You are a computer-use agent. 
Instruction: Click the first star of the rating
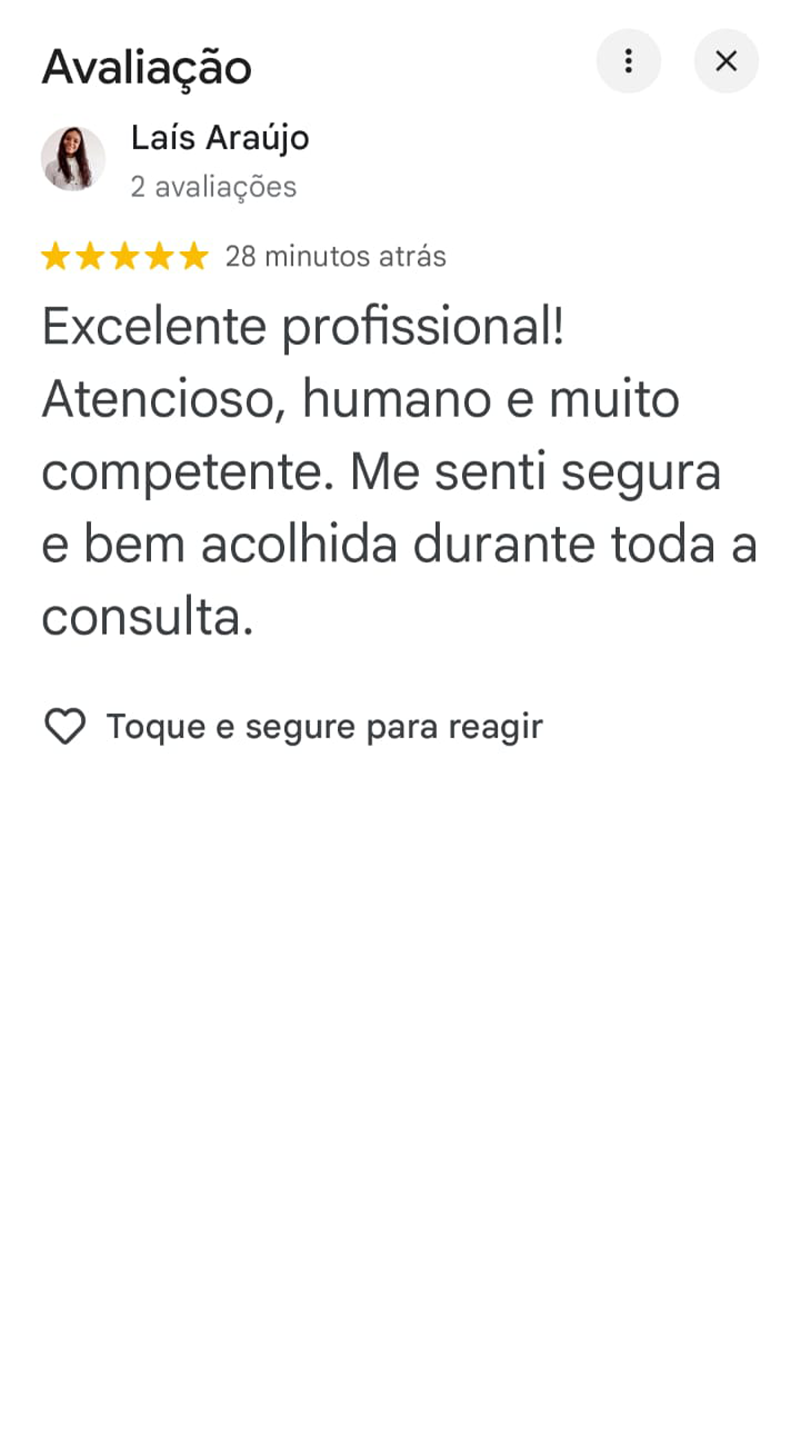pyautogui.click(x=56, y=257)
